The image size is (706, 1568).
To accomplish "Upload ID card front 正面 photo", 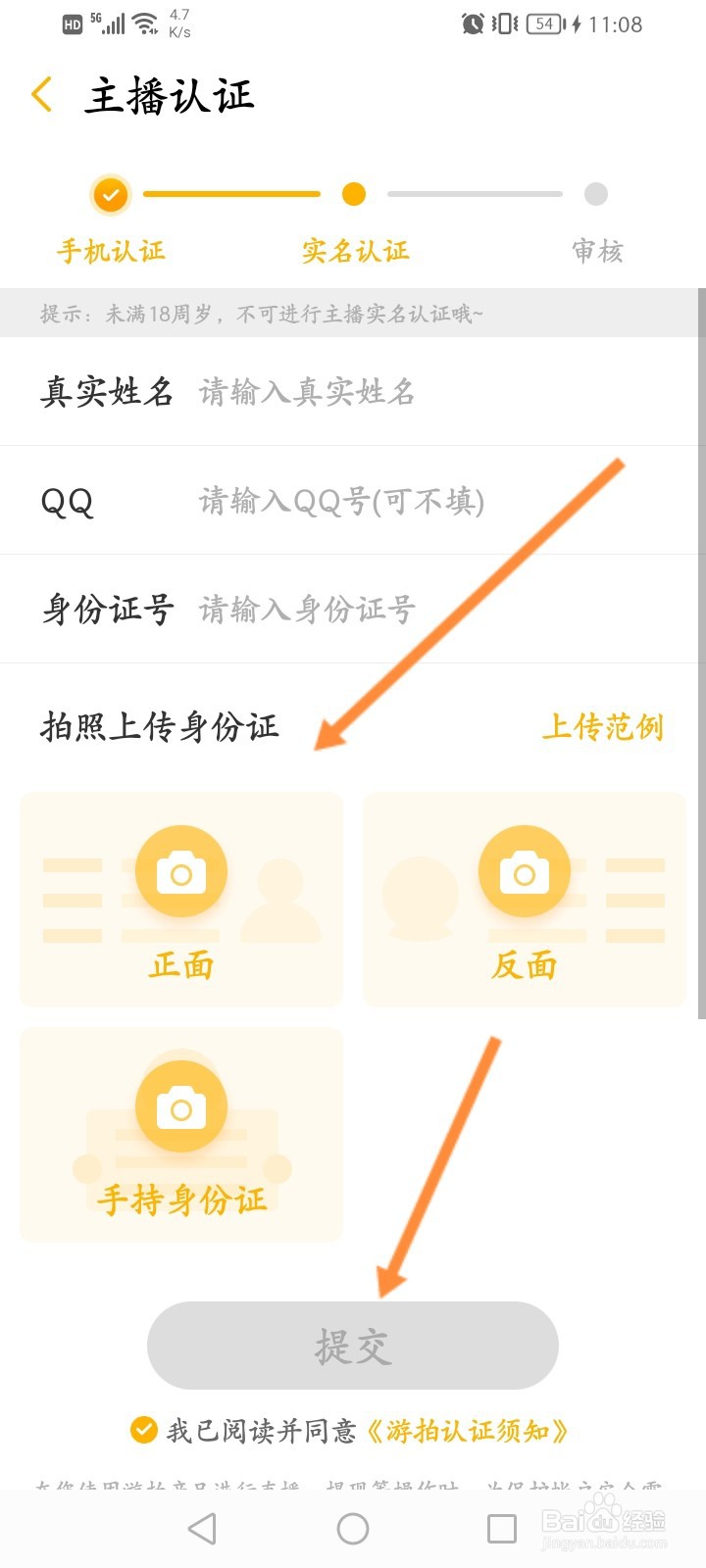I will tap(181, 899).
